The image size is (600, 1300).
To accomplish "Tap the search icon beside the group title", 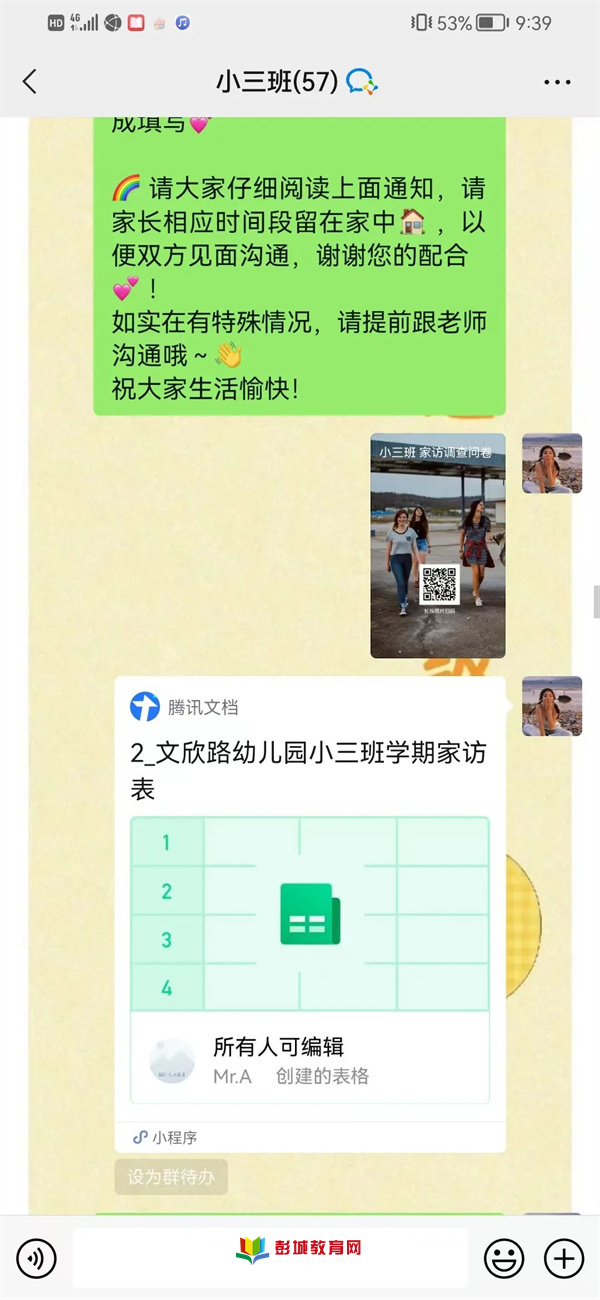I will click(361, 82).
